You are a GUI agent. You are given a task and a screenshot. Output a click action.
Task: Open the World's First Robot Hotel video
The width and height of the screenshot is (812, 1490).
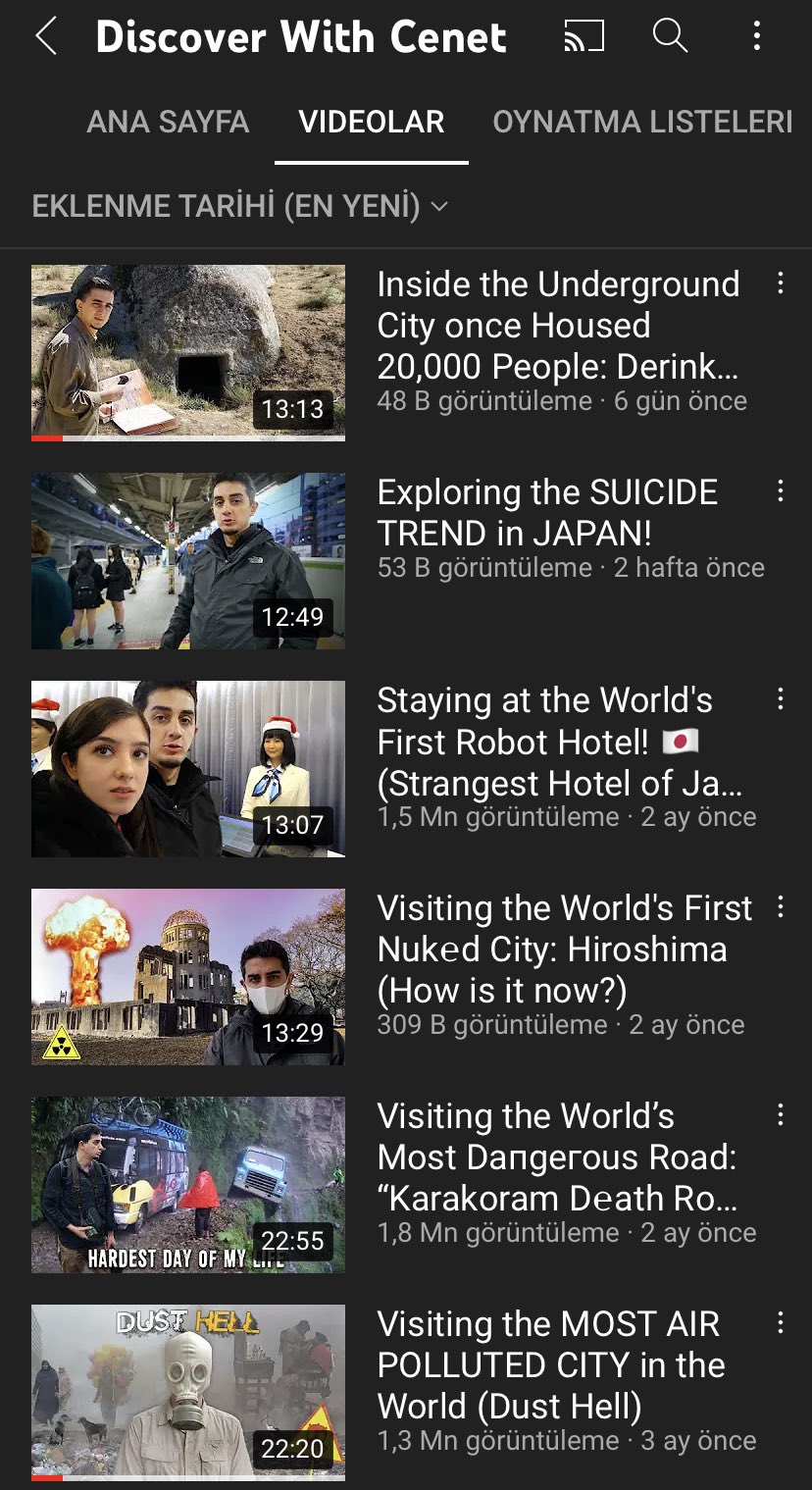click(188, 768)
